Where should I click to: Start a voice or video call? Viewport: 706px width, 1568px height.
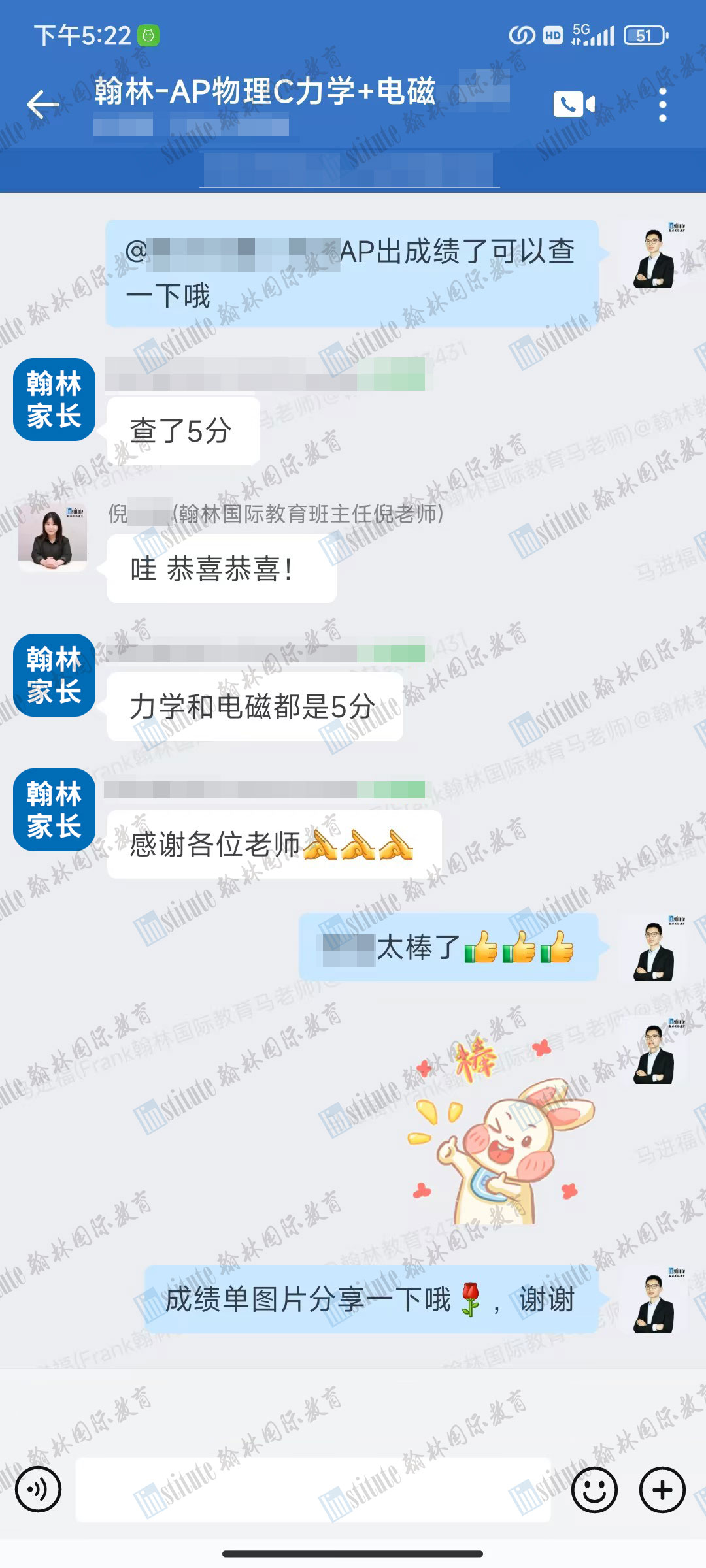point(574,105)
